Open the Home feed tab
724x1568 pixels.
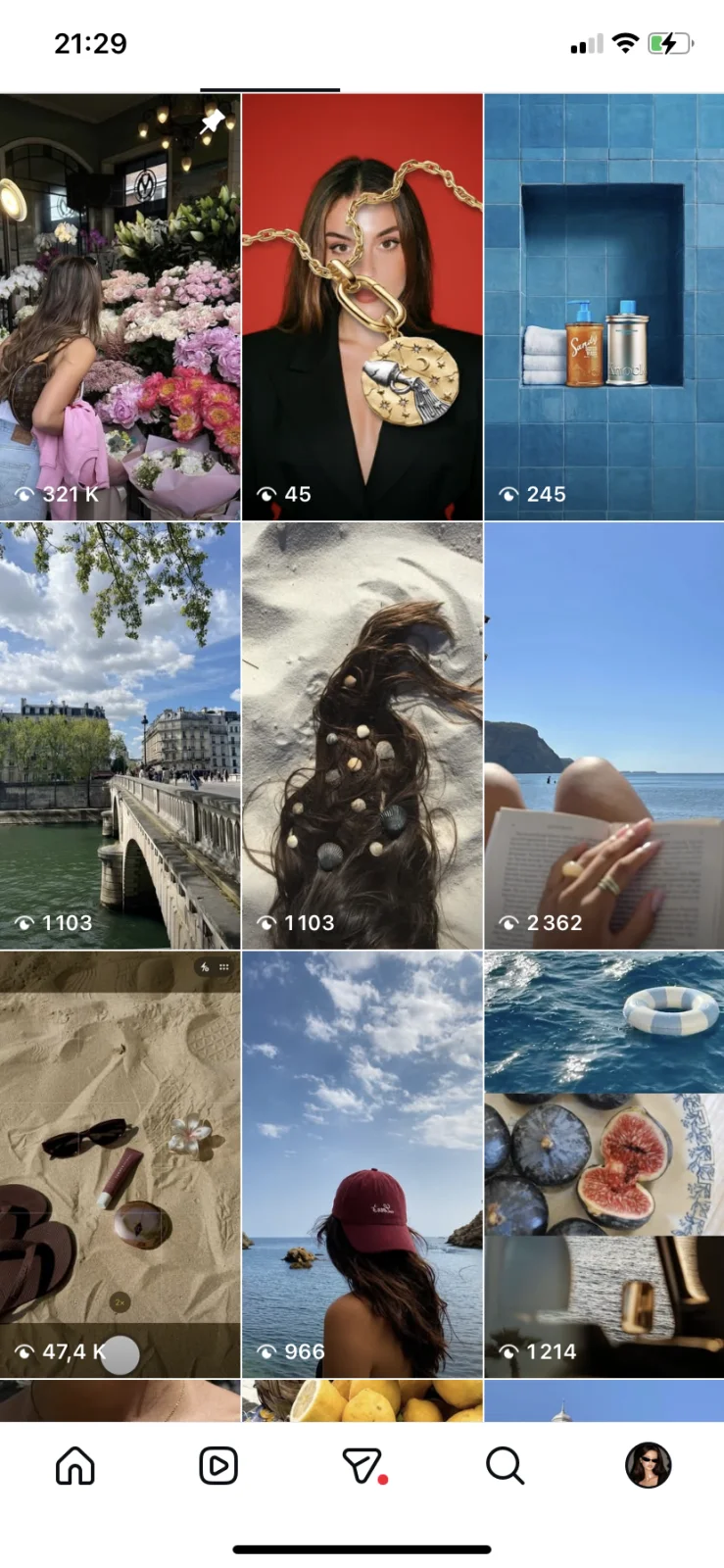[x=75, y=1465]
